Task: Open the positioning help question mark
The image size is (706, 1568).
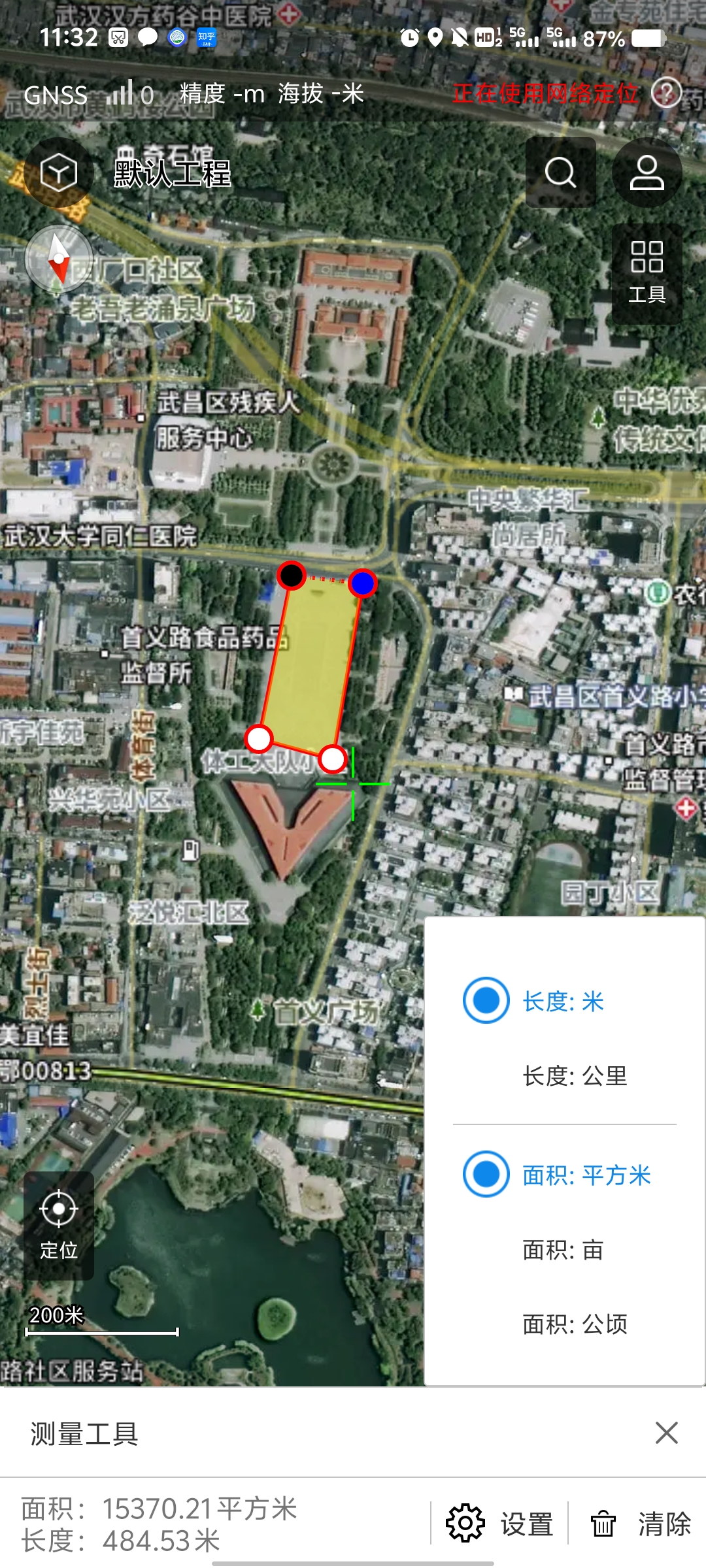Action: [666, 93]
